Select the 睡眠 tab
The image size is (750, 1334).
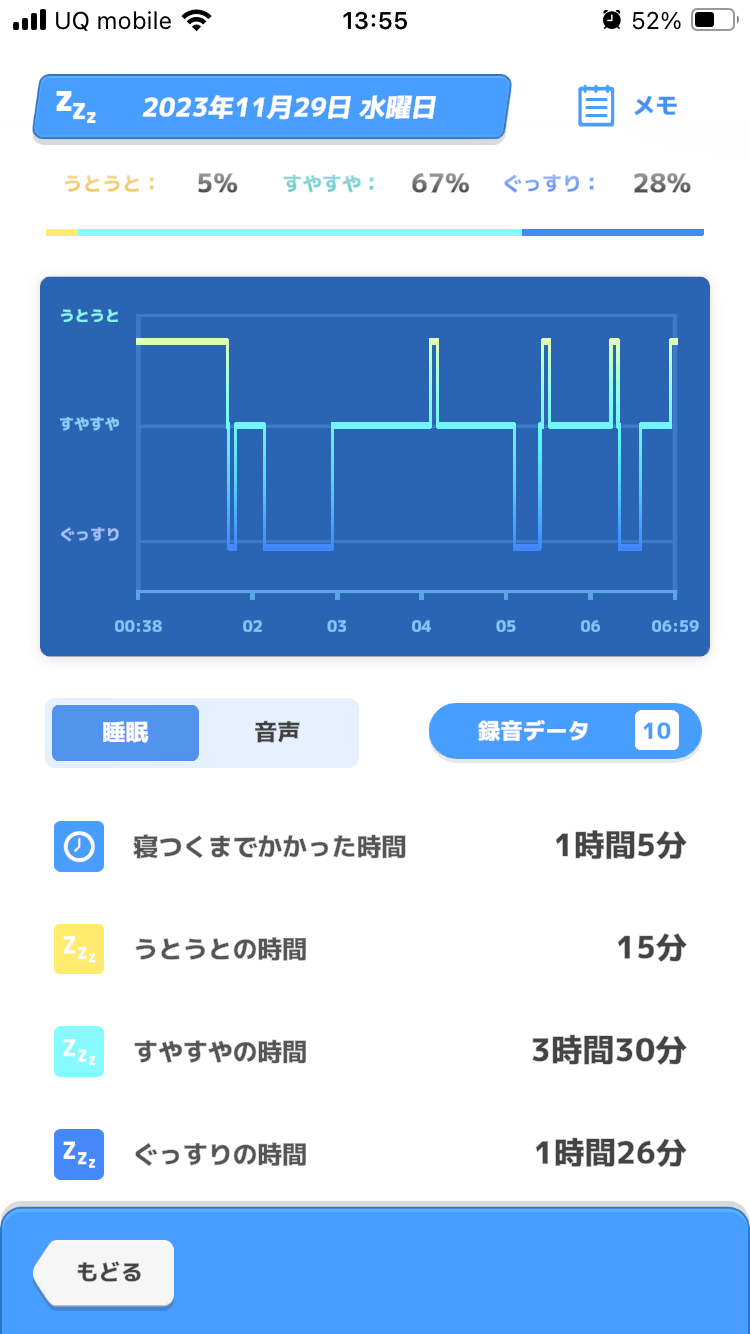[125, 733]
